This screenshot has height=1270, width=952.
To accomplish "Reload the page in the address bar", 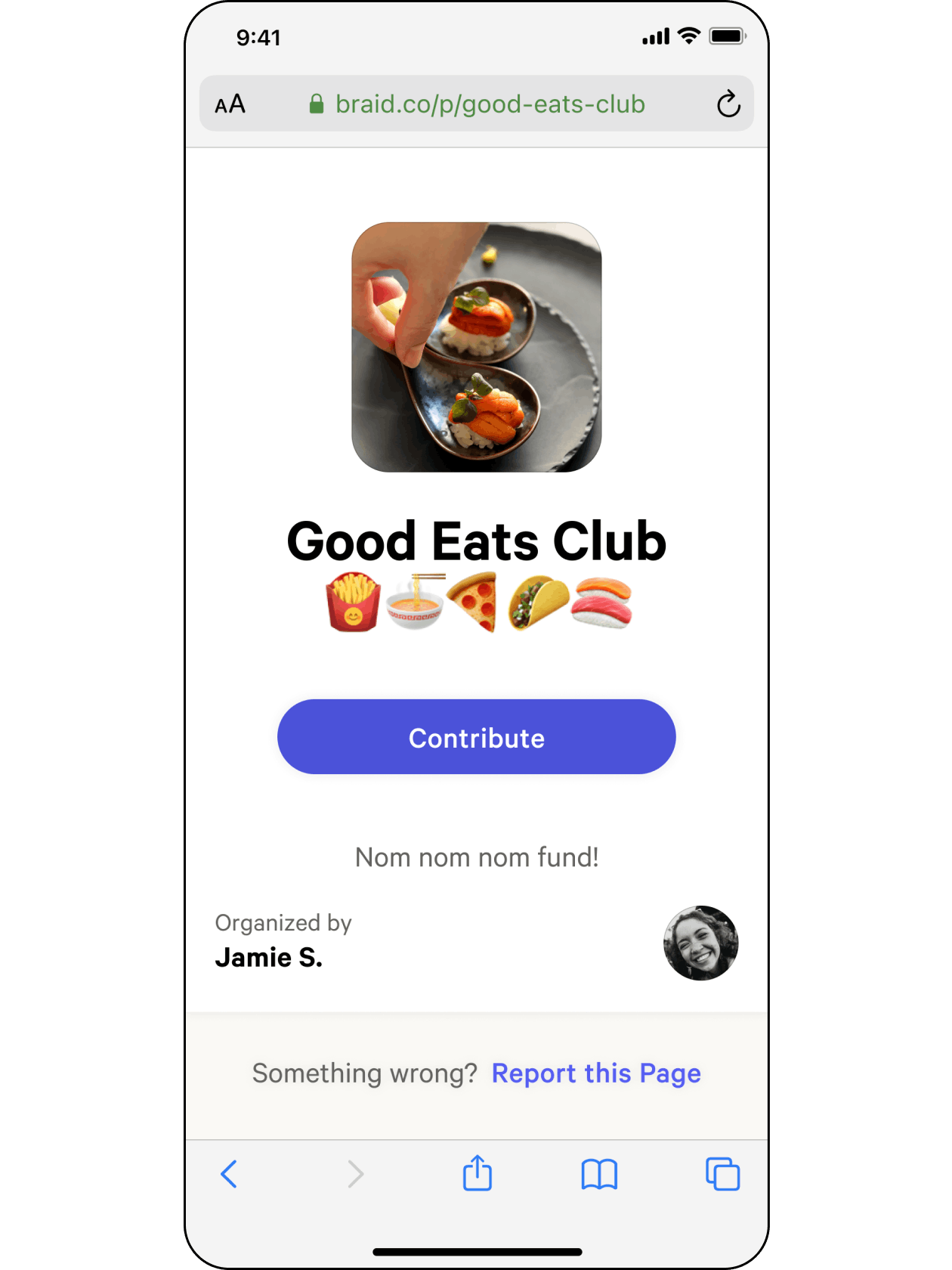I will pos(728,104).
